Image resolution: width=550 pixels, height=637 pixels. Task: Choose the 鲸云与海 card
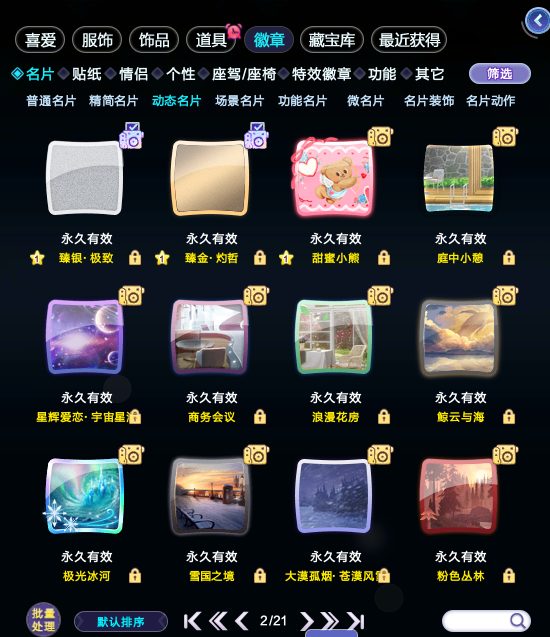pos(459,337)
